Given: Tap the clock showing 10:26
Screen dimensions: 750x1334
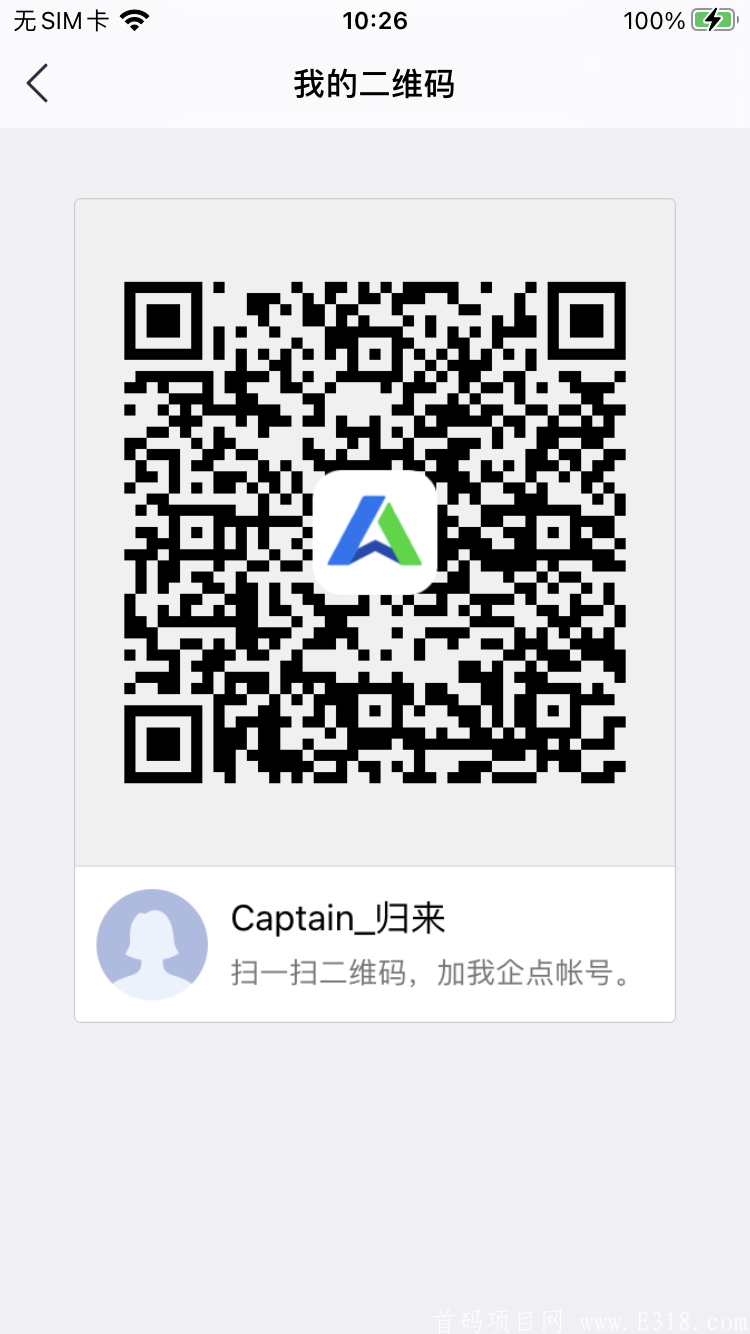Looking at the screenshot, I should click(x=374, y=20).
